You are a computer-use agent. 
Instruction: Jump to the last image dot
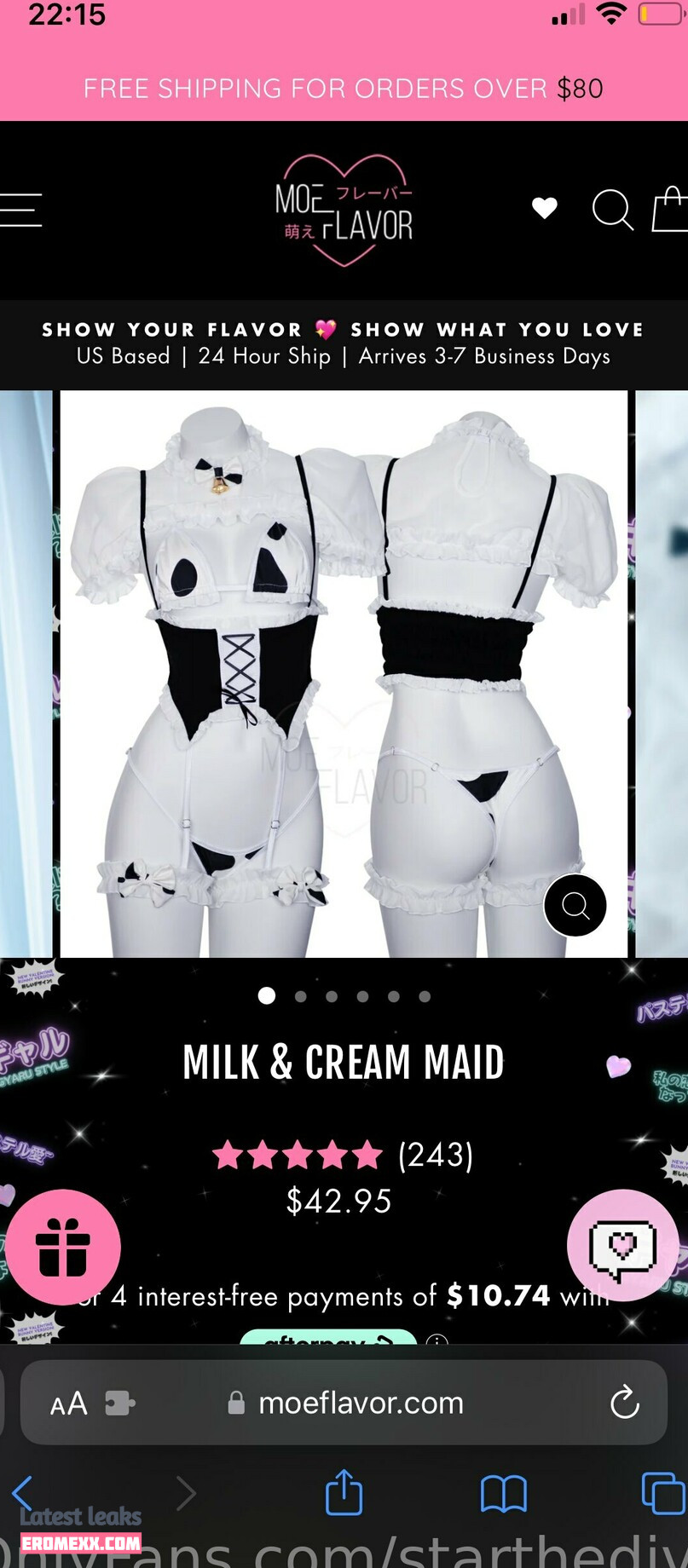click(425, 996)
